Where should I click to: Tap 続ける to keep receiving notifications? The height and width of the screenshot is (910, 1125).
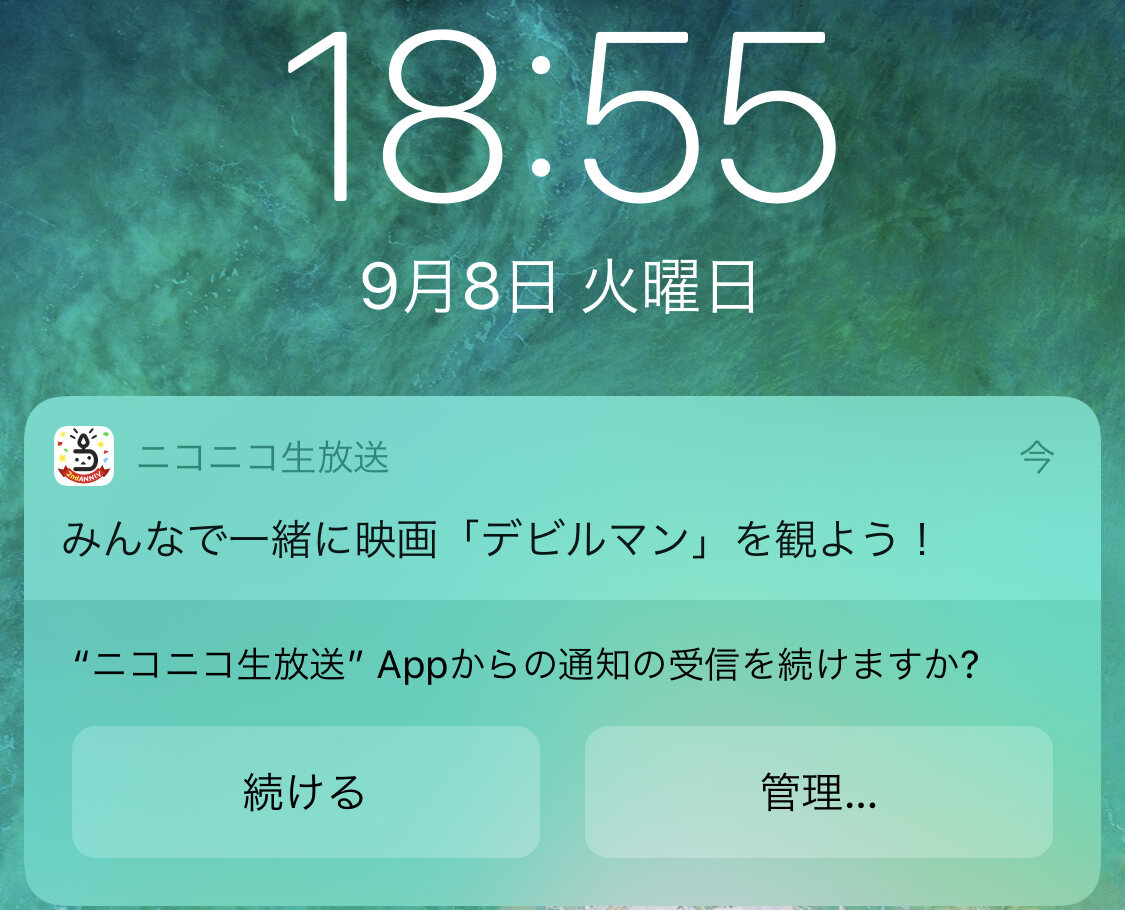point(306,792)
